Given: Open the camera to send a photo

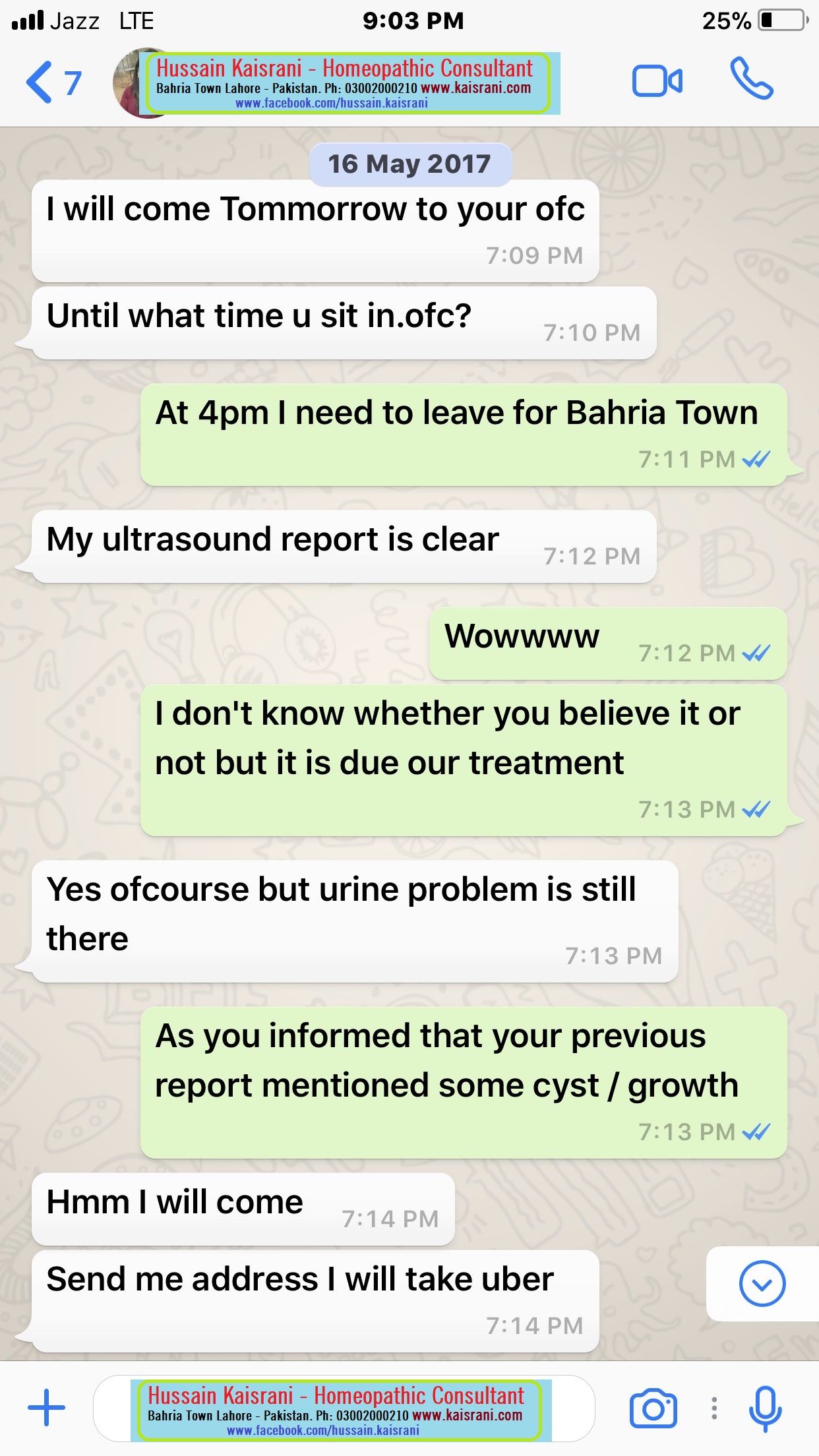Looking at the screenshot, I should click(x=653, y=1409).
